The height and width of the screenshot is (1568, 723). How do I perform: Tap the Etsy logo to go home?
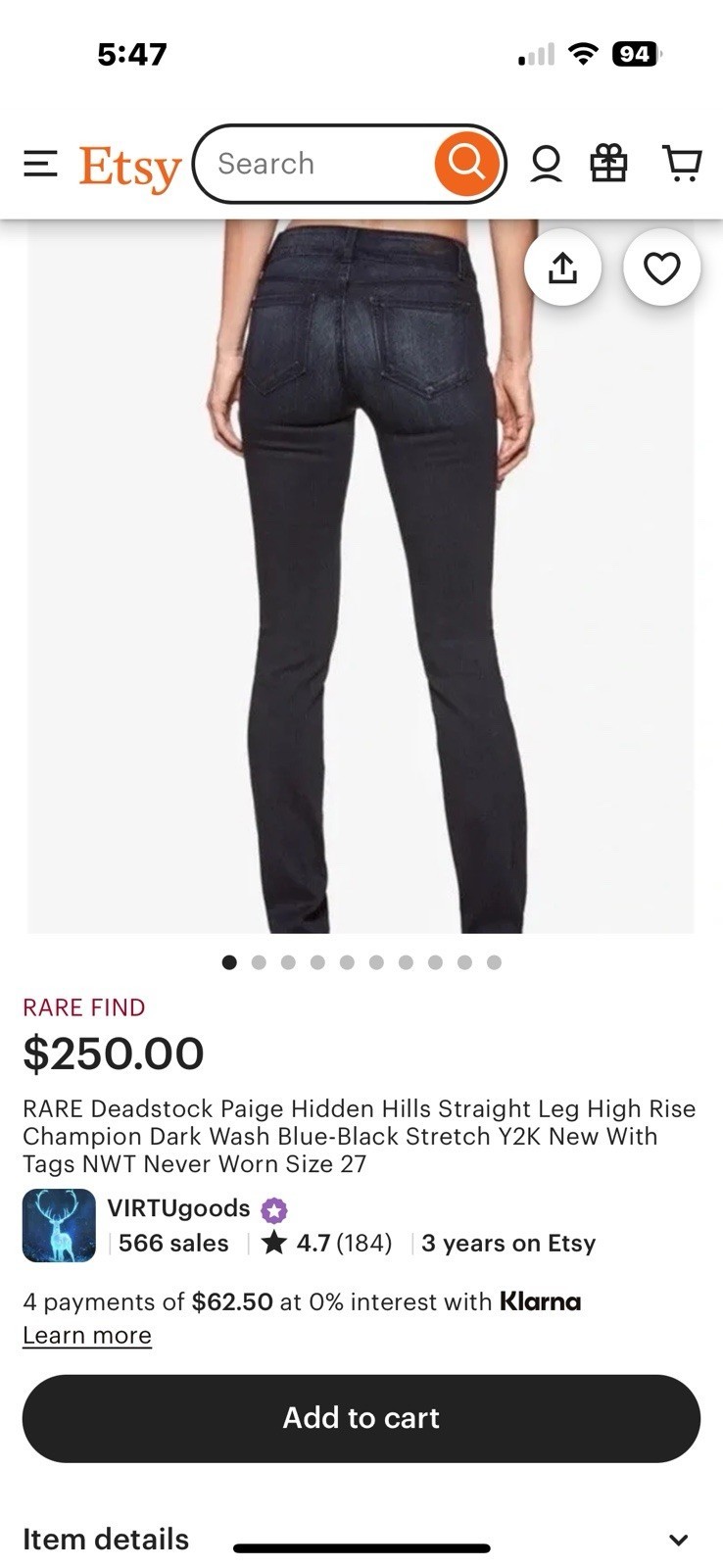(130, 167)
